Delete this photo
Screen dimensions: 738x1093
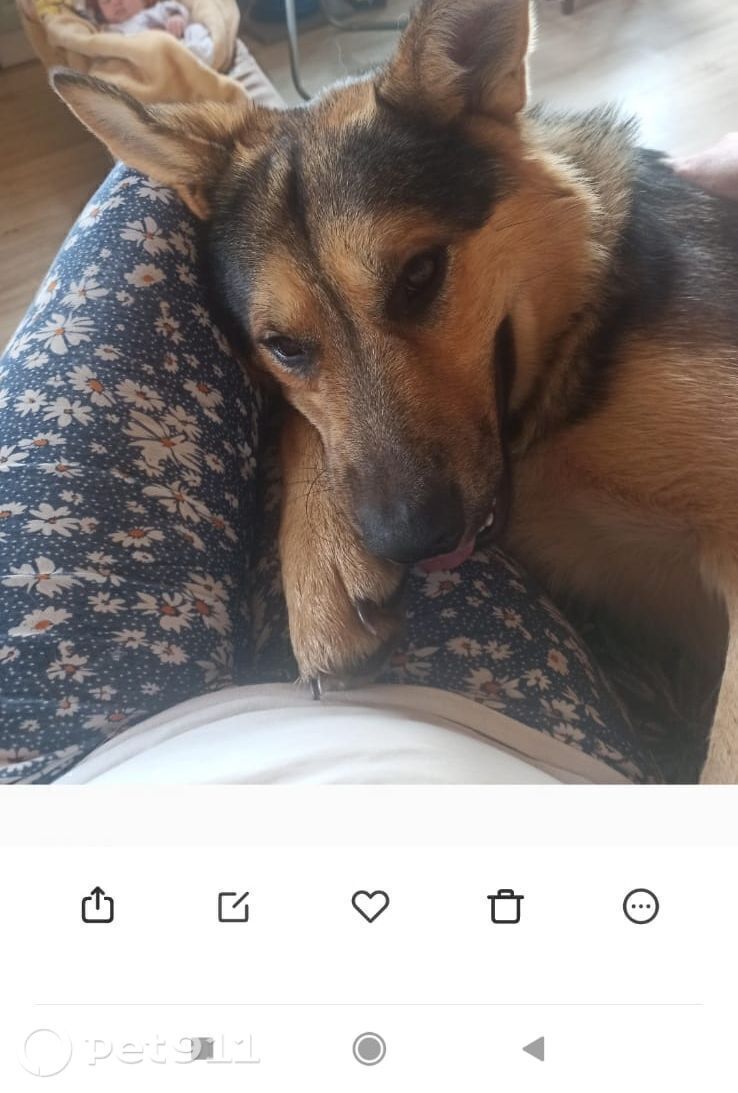point(505,906)
